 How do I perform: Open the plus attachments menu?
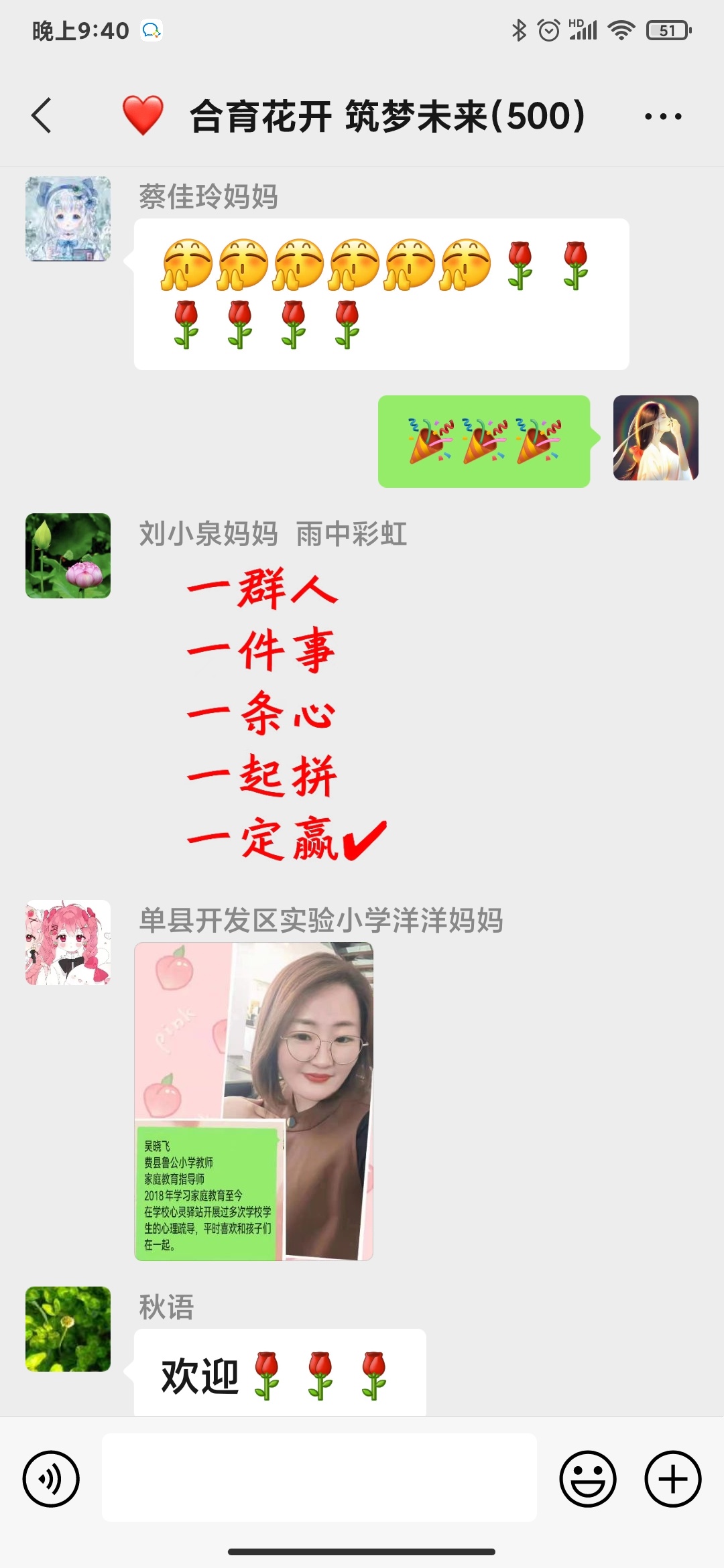click(672, 1479)
